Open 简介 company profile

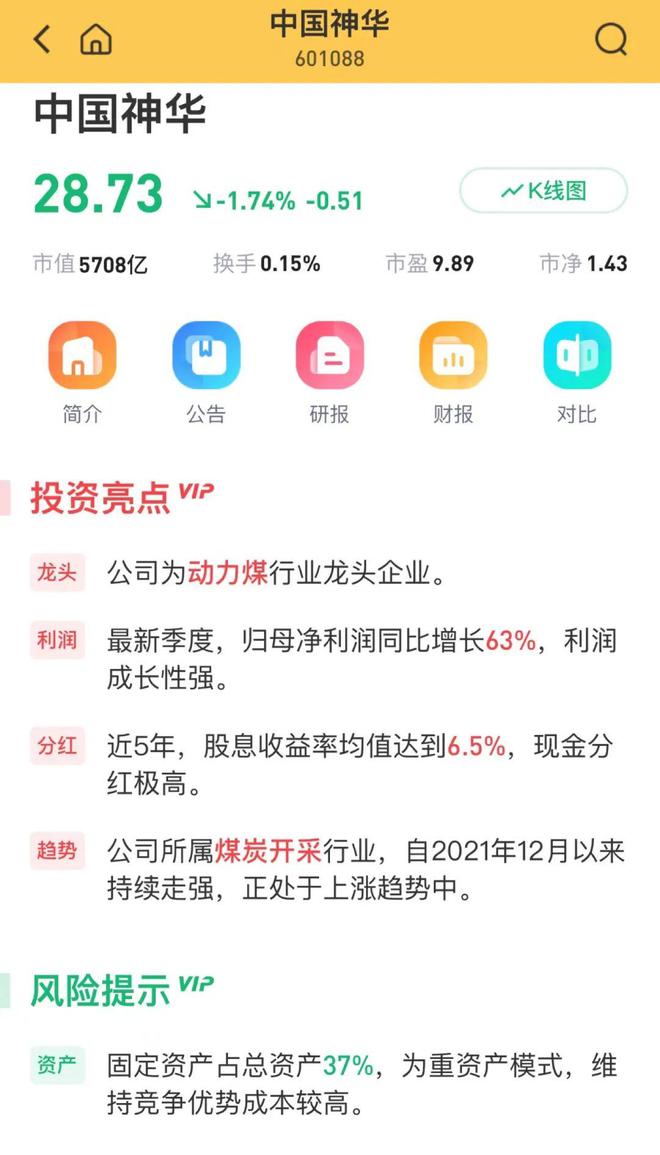pos(82,373)
